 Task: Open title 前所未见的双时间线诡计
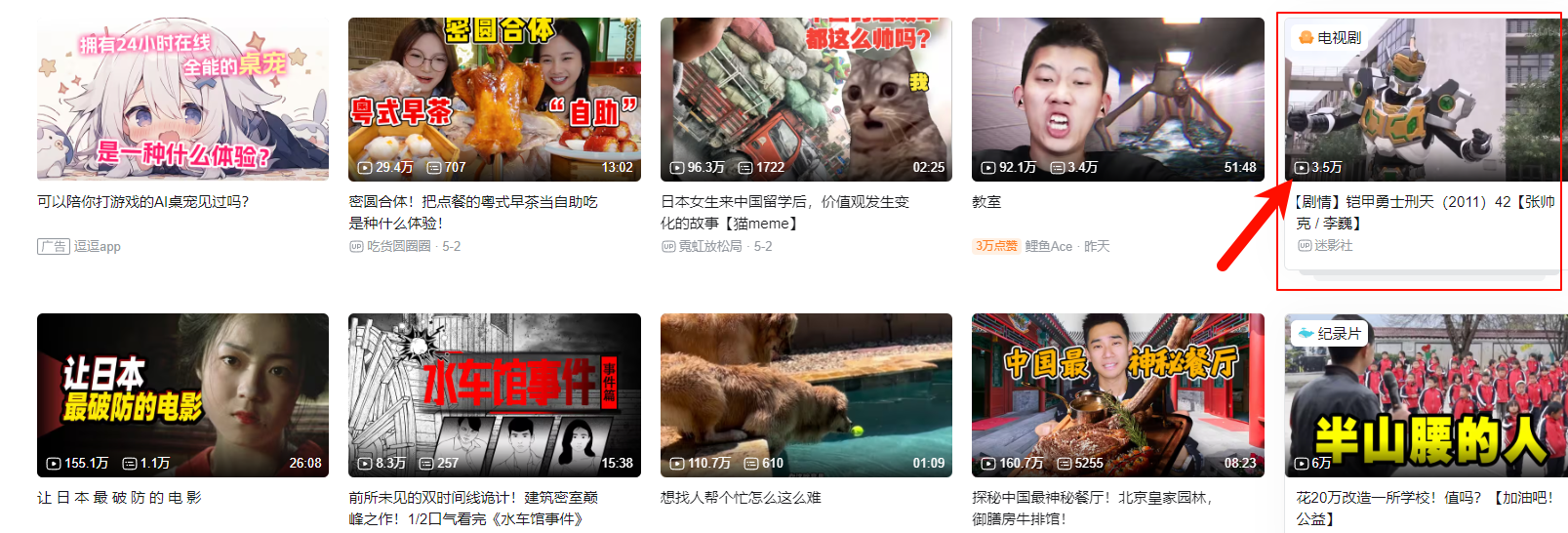pos(473,498)
